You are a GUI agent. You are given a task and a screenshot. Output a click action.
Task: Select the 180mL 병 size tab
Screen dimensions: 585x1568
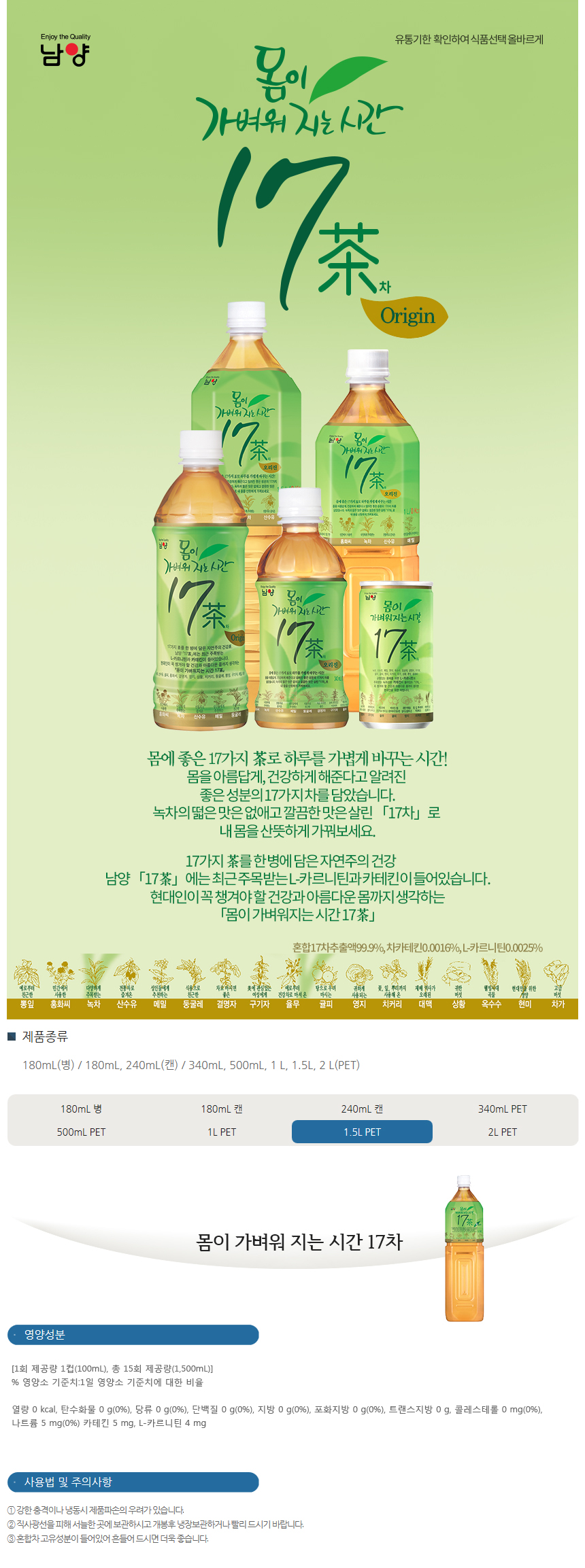81,1109
